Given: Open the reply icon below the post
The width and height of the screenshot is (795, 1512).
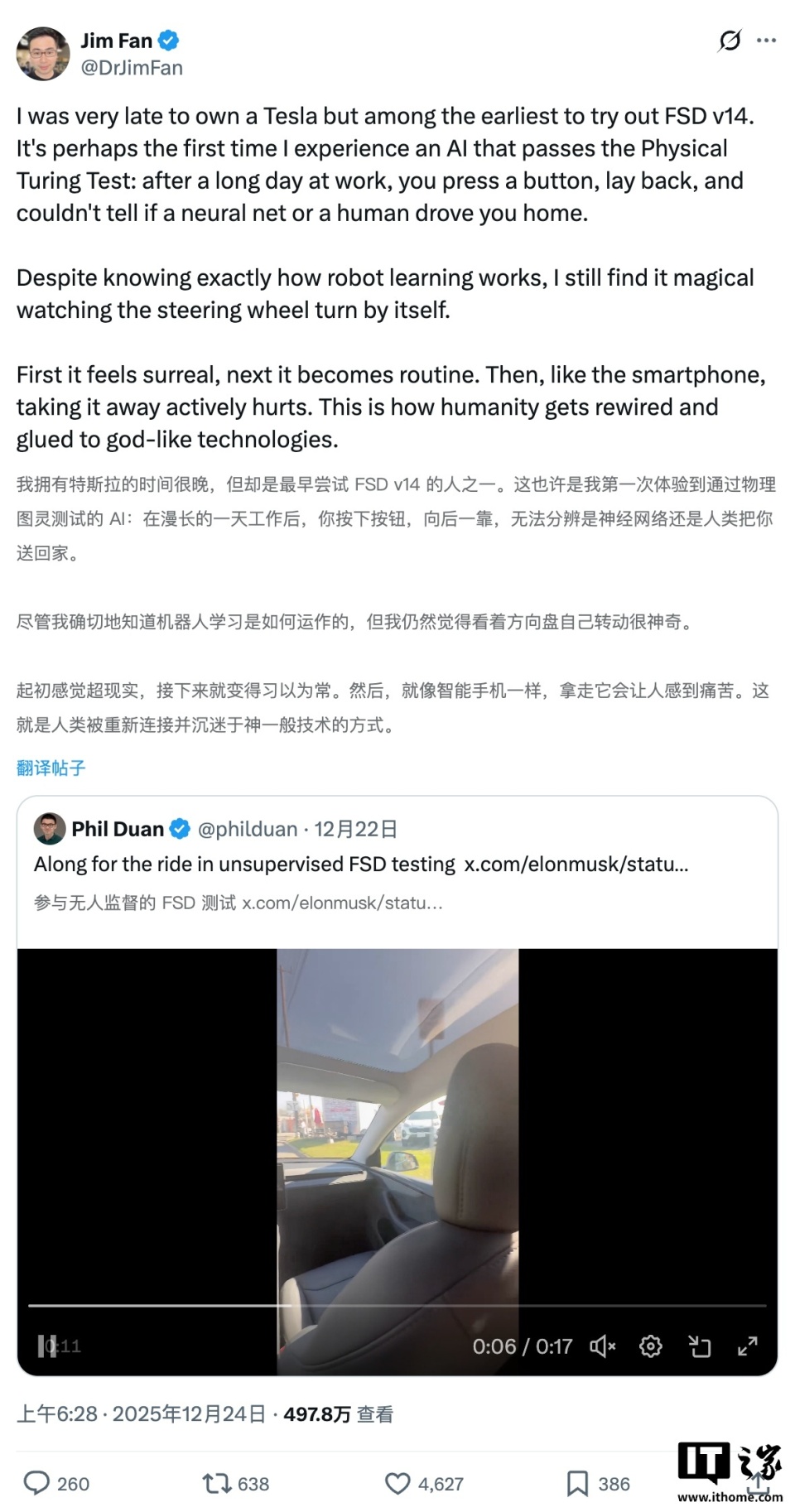Looking at the screenshot, I should (40, 1484).
